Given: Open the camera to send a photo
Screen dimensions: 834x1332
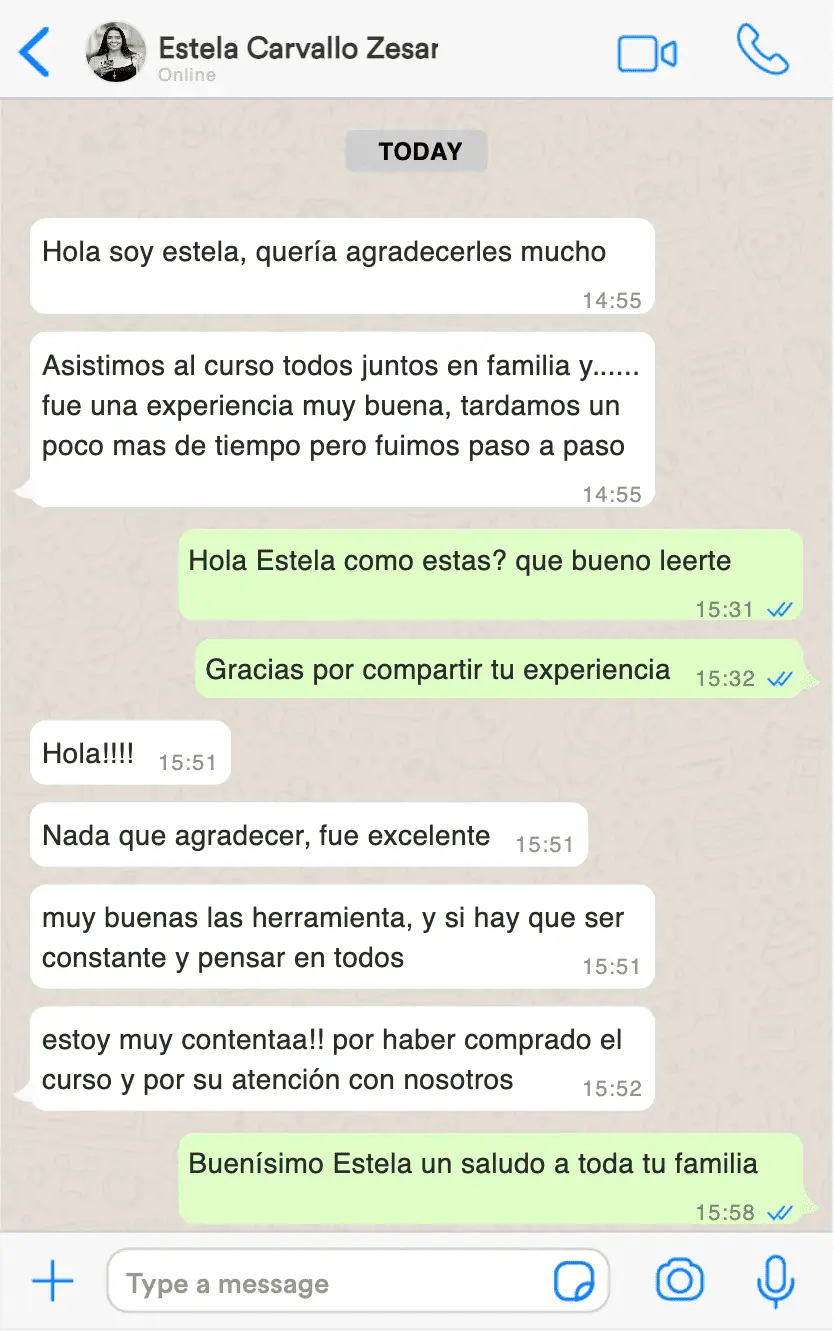Looking at the screenshot, I should click(x=680, y=1281).
